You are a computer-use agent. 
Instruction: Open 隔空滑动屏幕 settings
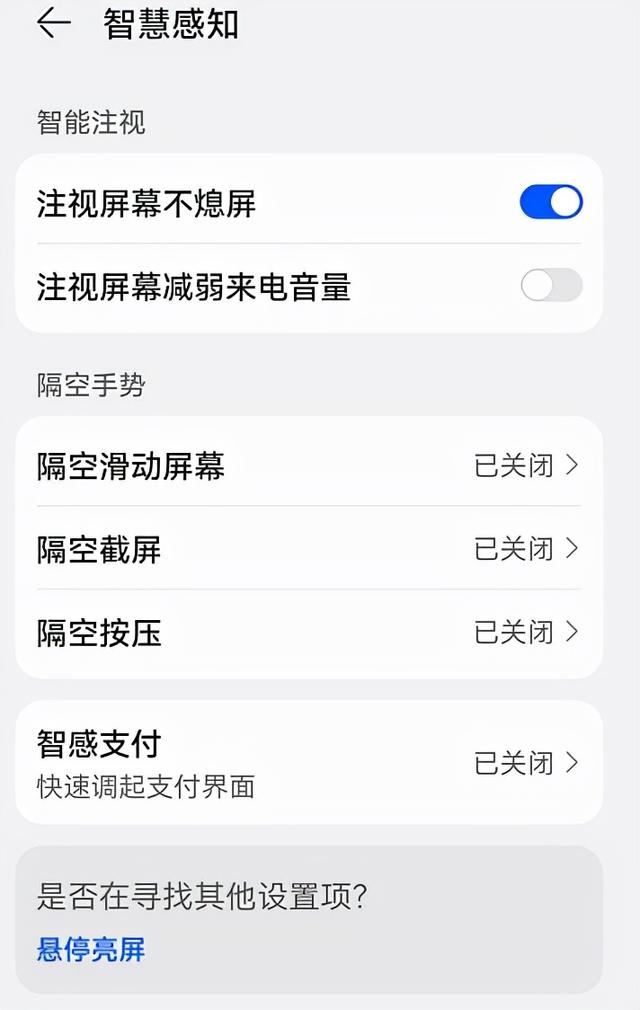click(x=308, y=465)
